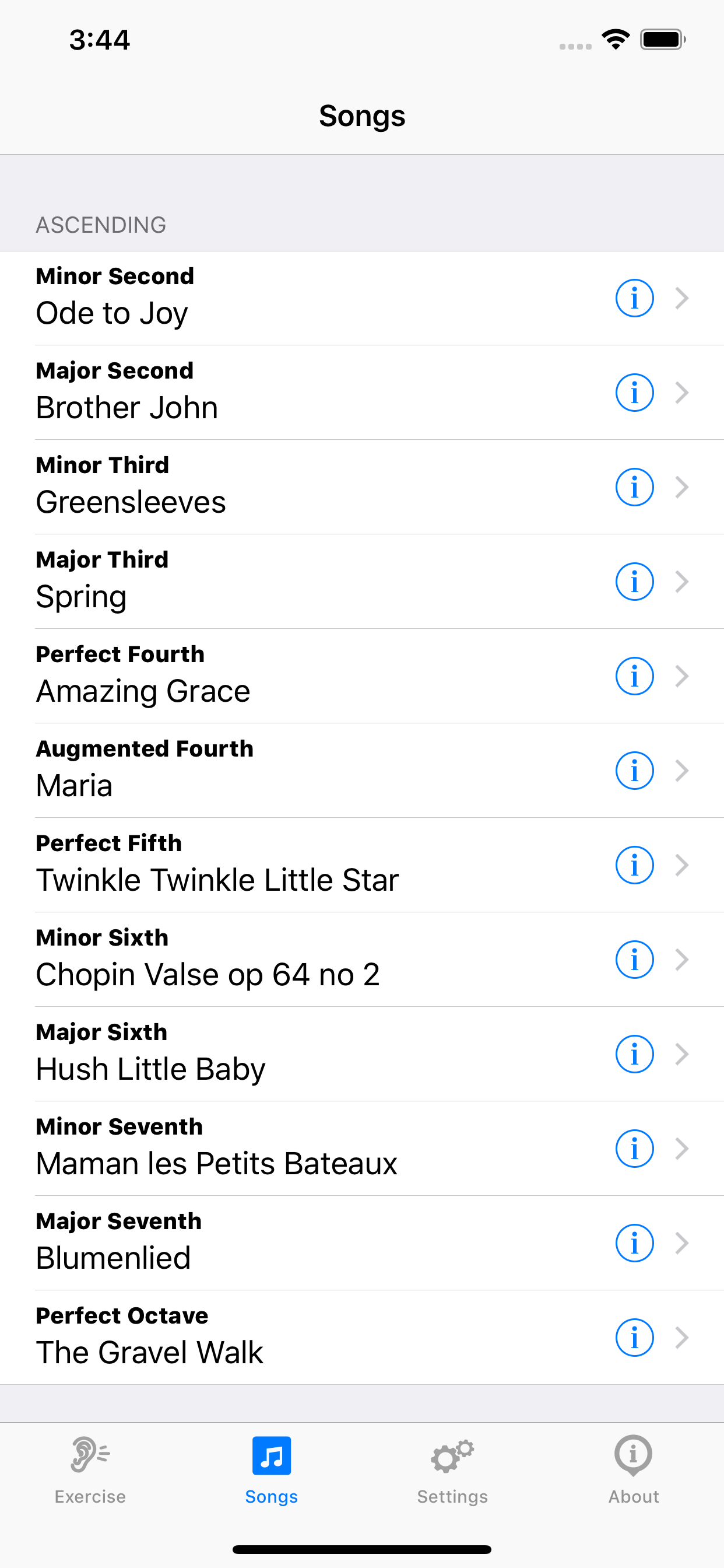This screenshot has width=724, height=1568.
Task: Open info for Chopin Valse op 64 no 2
Action: [634, 960]
